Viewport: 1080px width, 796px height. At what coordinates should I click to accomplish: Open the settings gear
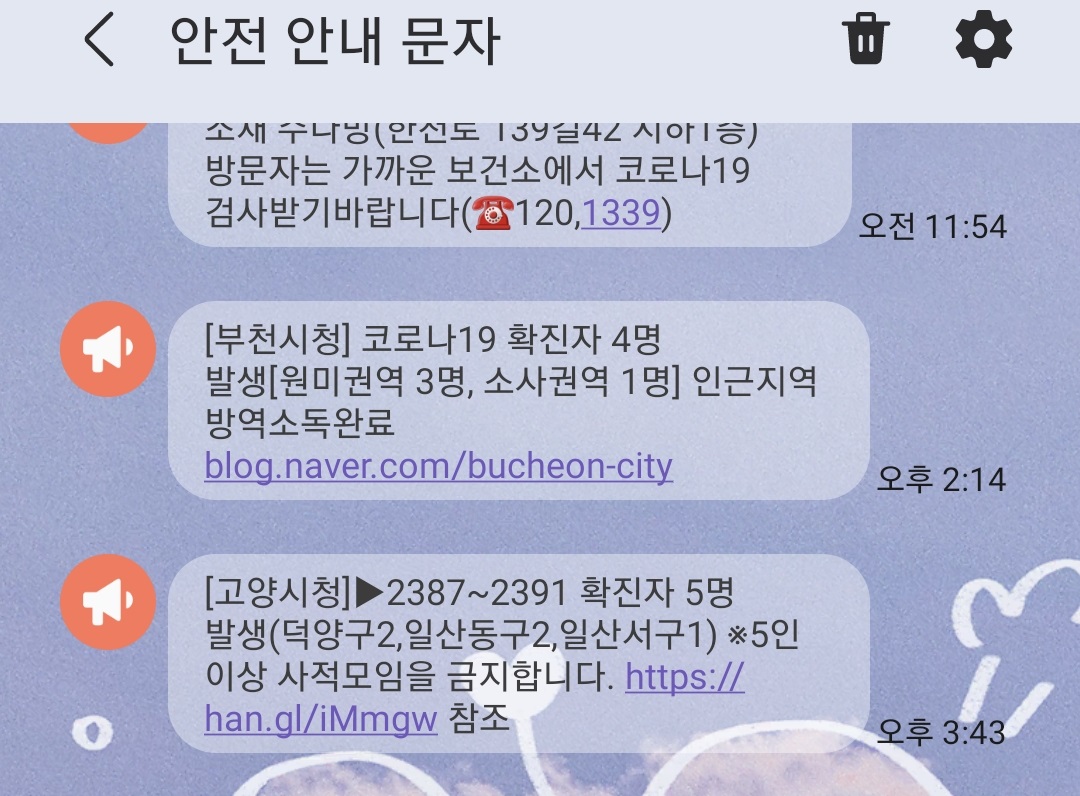(984, 41)
